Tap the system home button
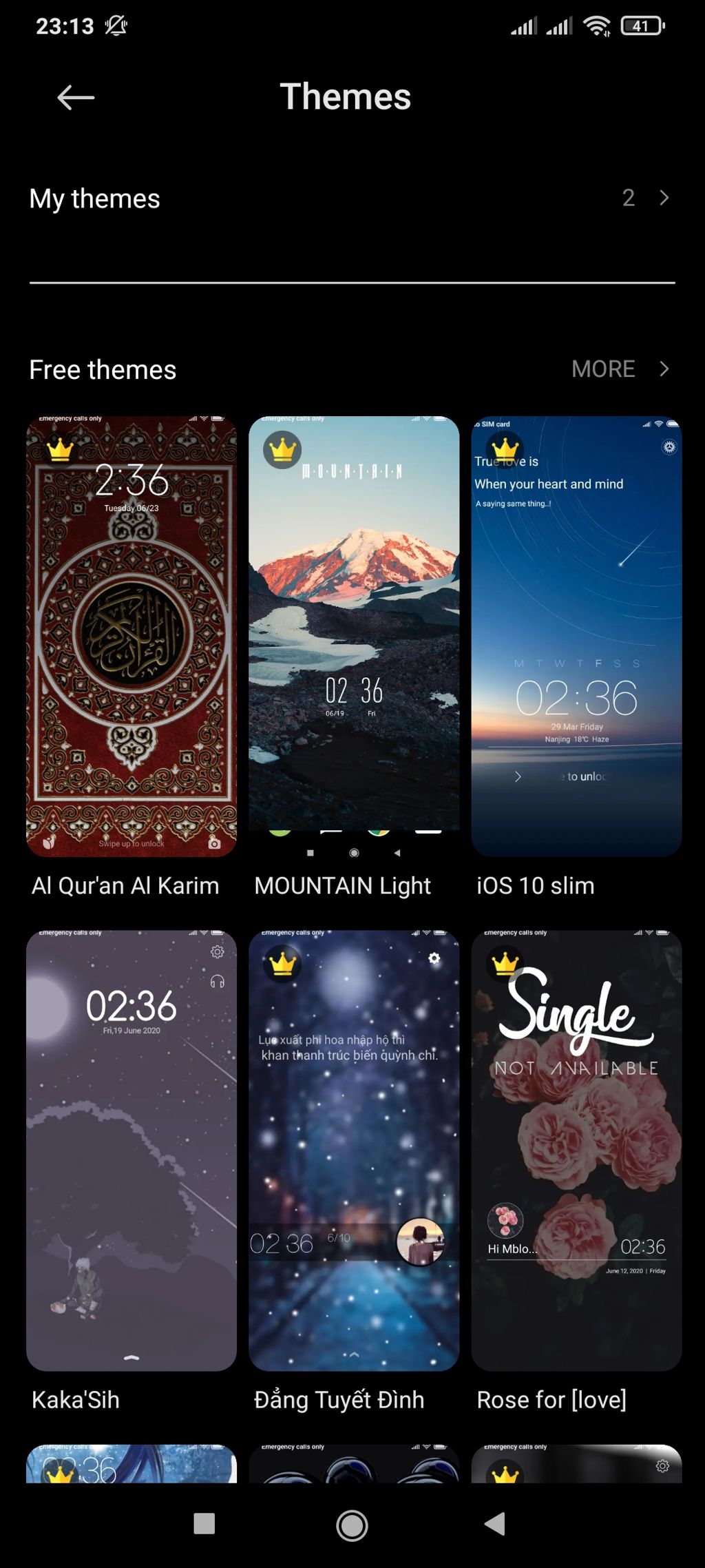Viewport: 705px width, 1568px height. click(352, 1525)
